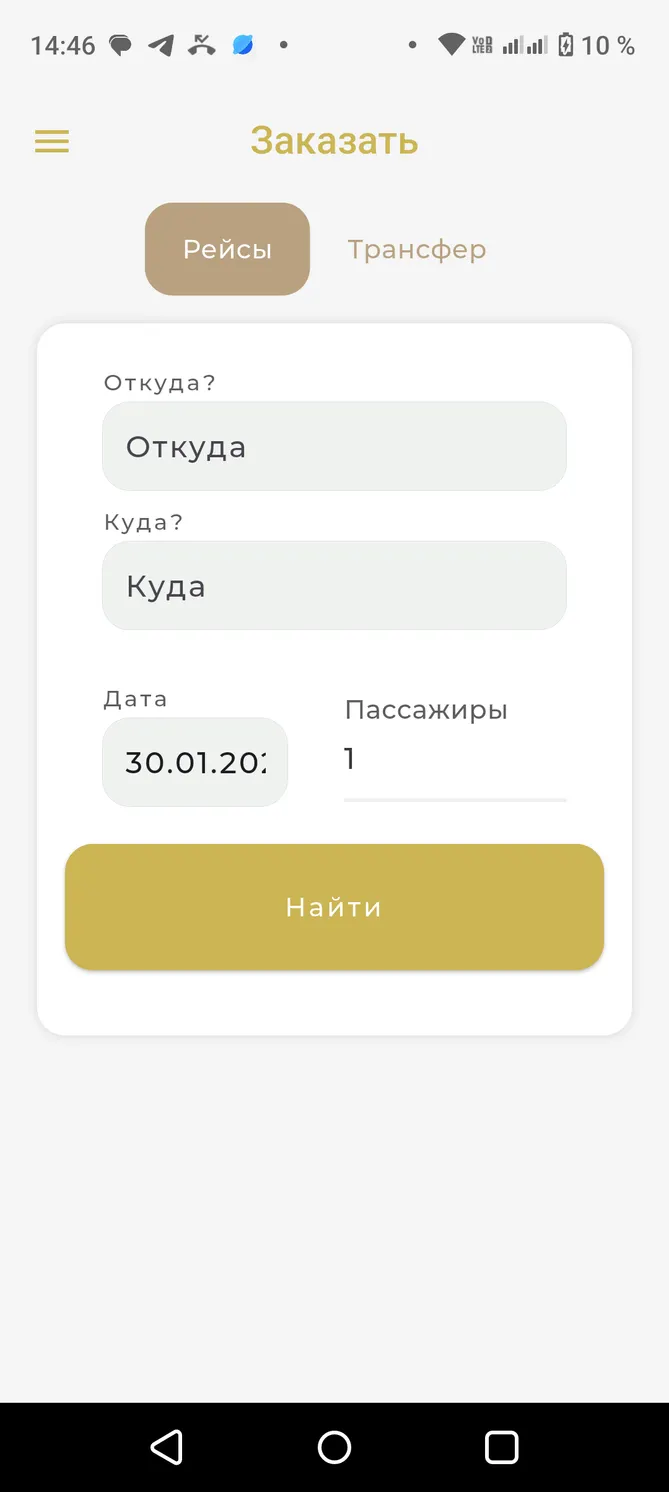
Task: Tap the Куда destination field
Action: click(334, 585)
